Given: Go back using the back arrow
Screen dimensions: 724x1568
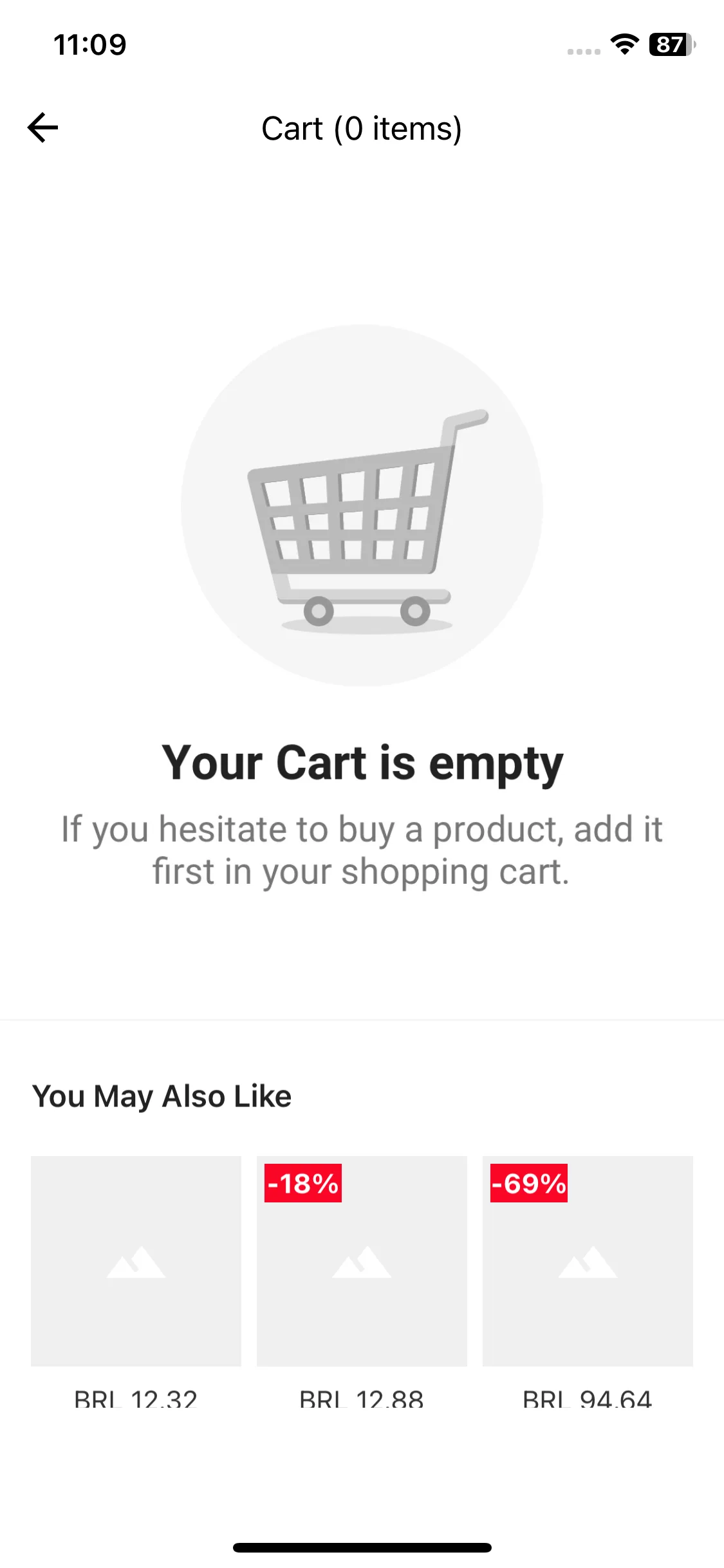Looking at the screenshot, I should coord(43,127).
